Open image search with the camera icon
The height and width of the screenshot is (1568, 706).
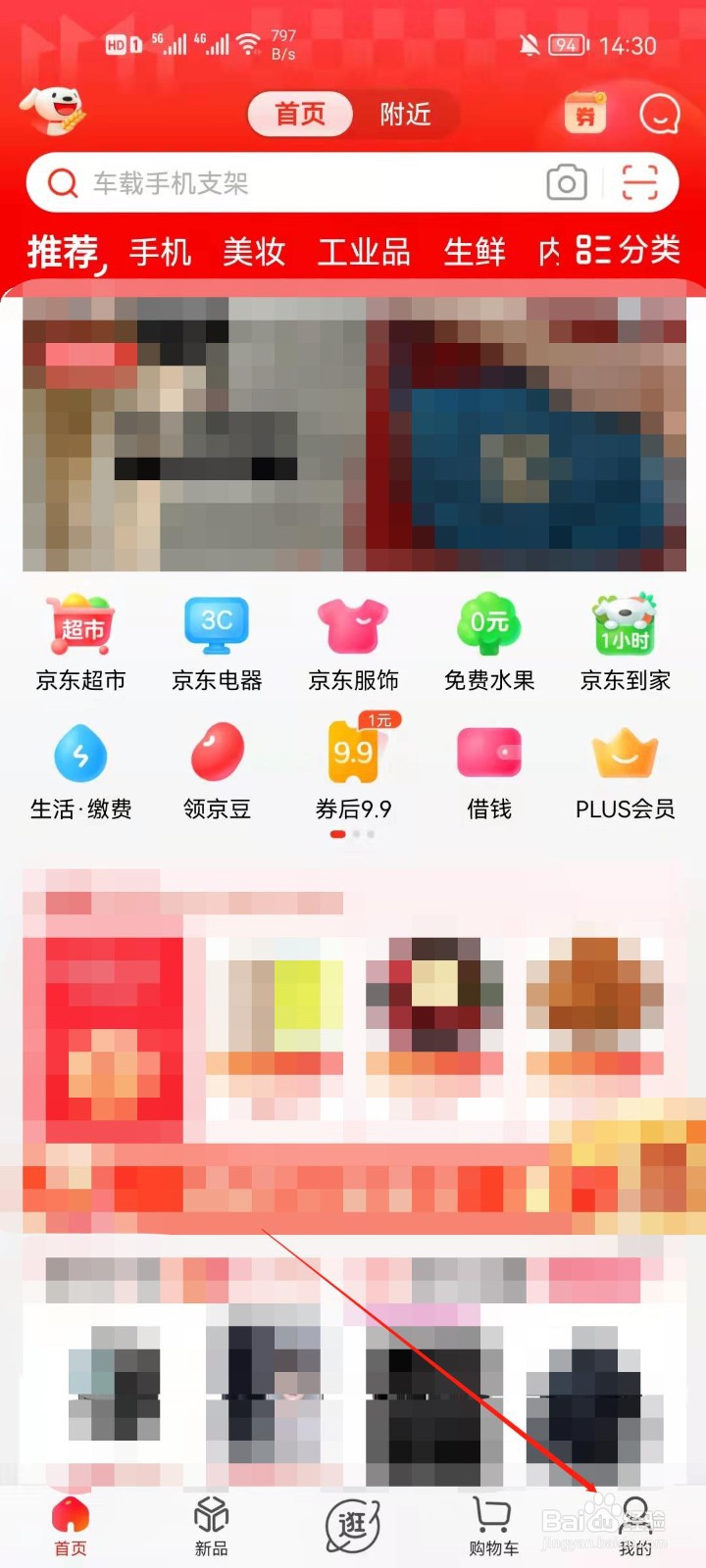566,183
